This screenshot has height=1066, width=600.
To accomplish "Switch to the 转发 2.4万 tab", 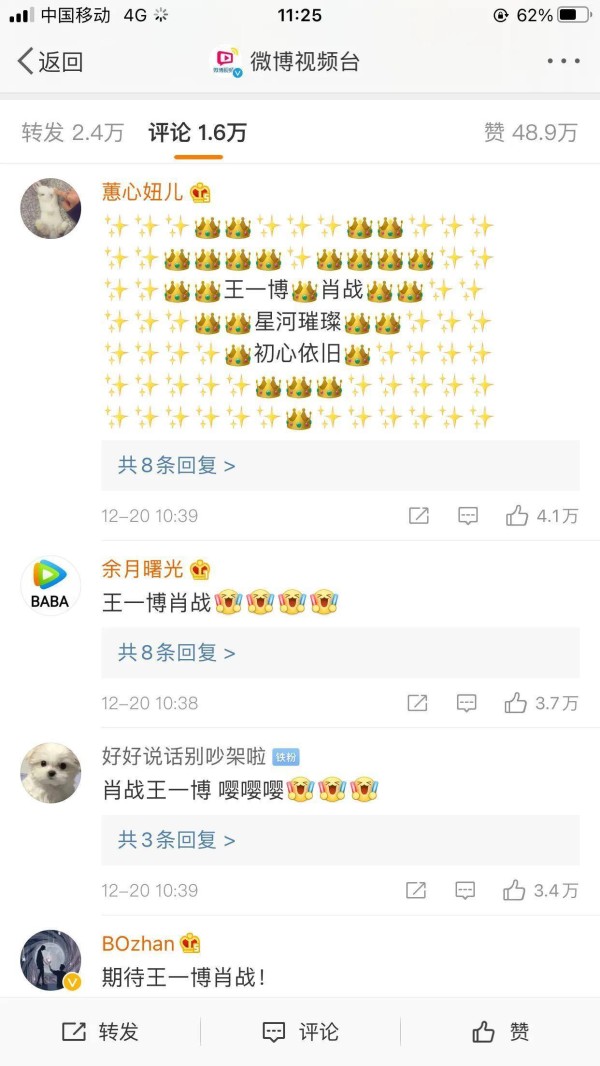I will (x=73, y=133).
